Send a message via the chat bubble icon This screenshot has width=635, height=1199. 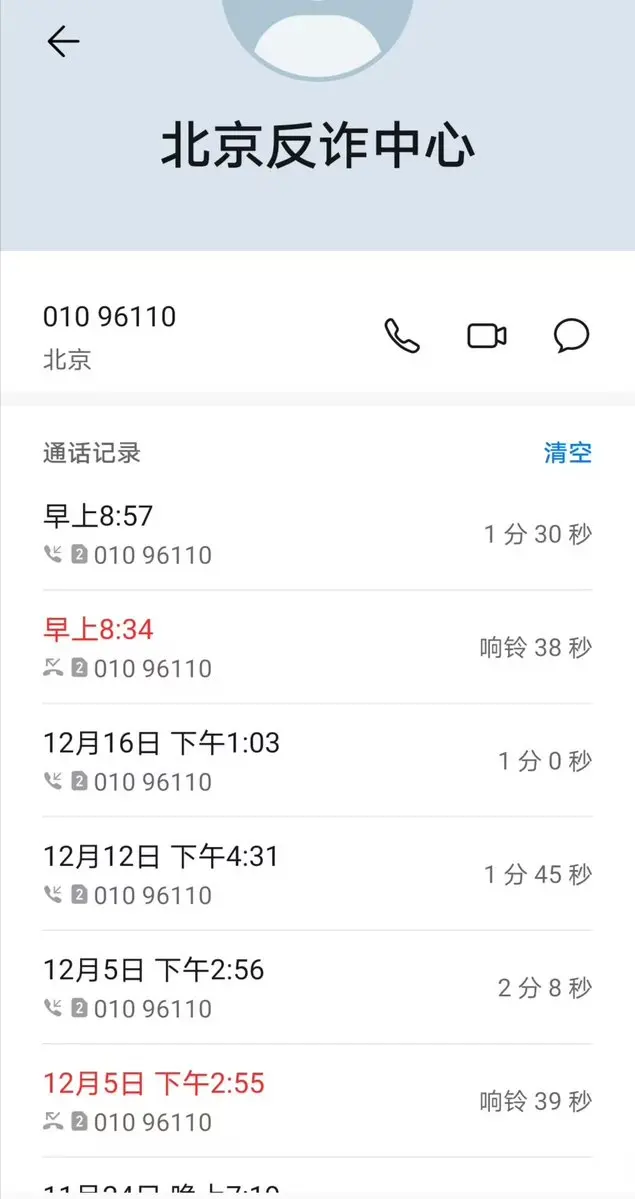pyautogui.click(x=572, y=336)
